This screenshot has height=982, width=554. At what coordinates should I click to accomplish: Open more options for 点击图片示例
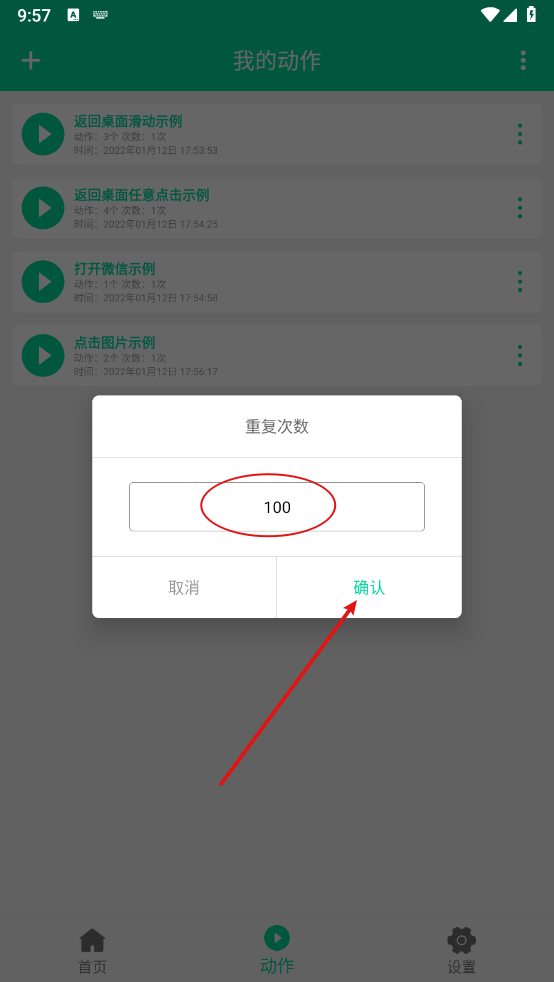520,355
